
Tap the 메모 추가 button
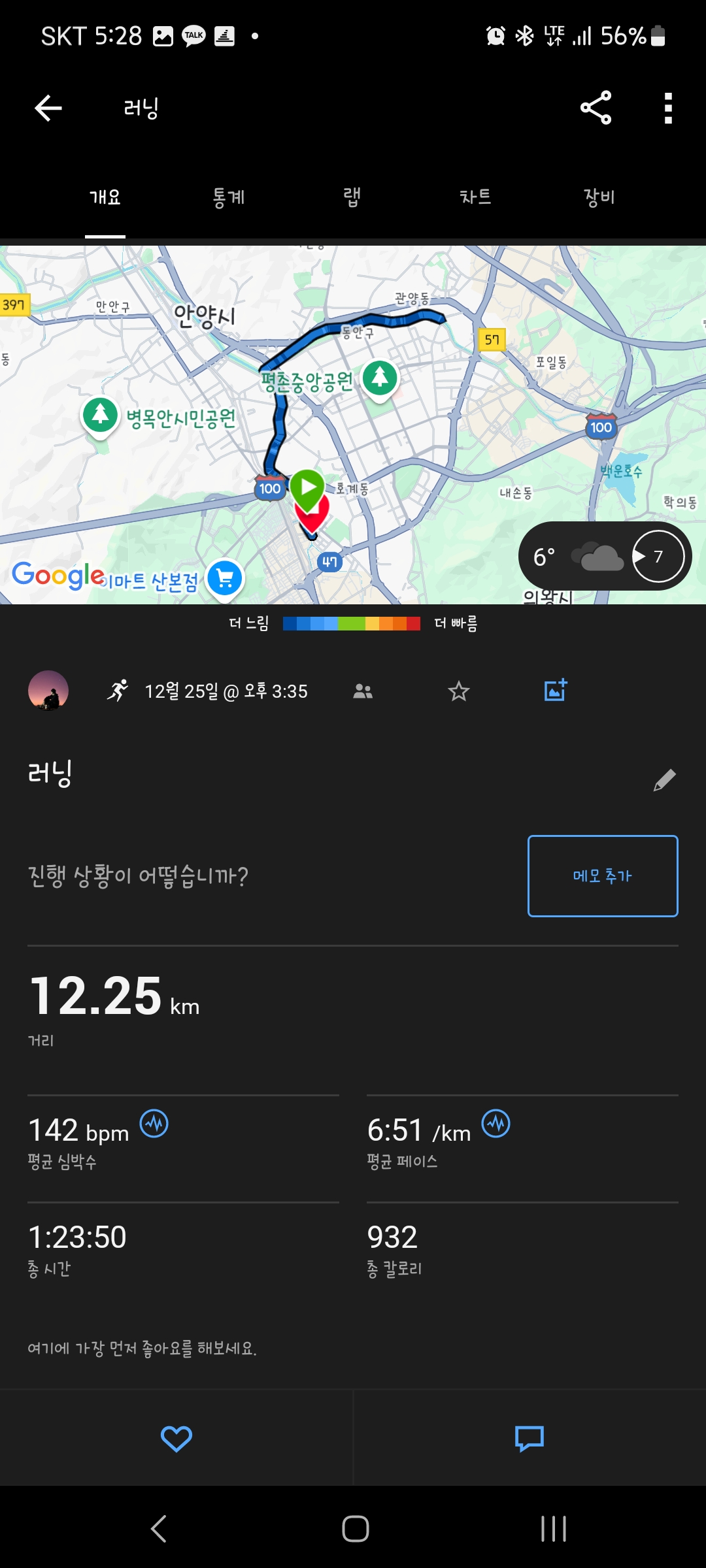click(603, 875)
